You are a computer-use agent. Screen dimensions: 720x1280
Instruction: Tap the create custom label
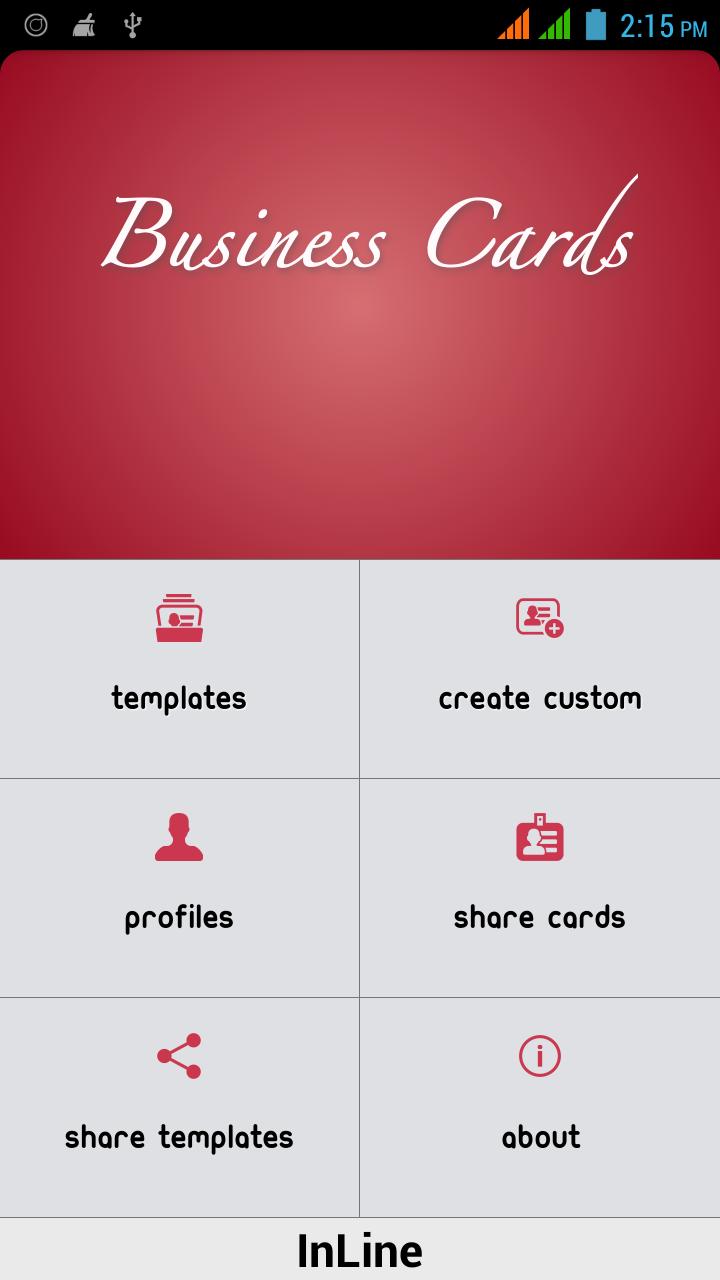click(x=540, y=699)
